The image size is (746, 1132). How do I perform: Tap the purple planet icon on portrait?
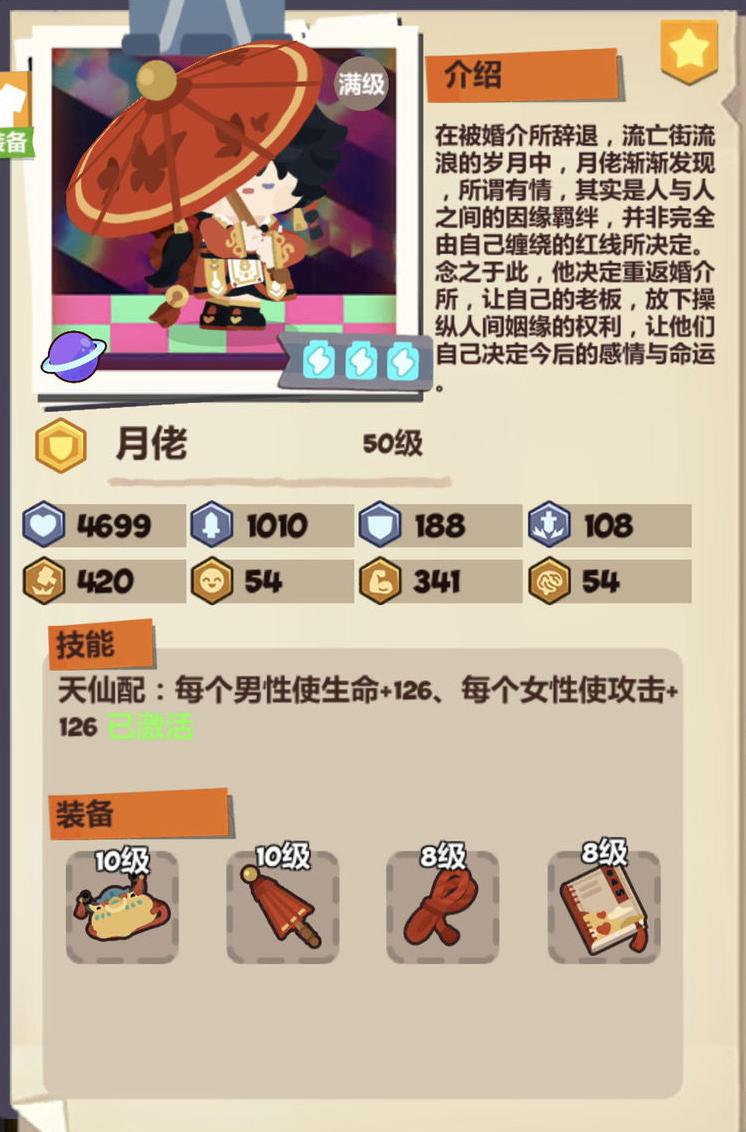pos(73,357)
